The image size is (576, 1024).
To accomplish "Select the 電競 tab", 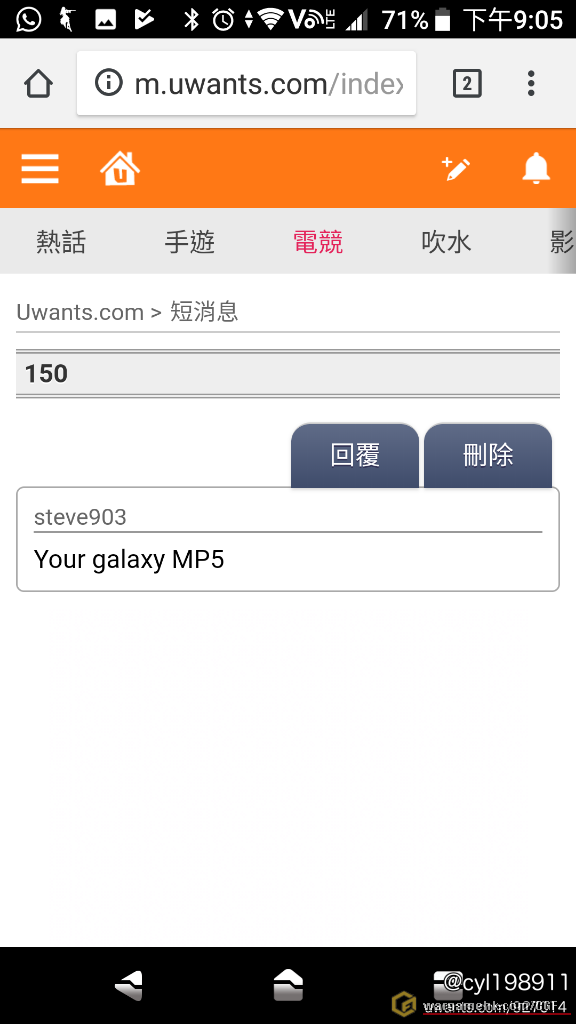I will pyautogui.click(x=318, y=242).
